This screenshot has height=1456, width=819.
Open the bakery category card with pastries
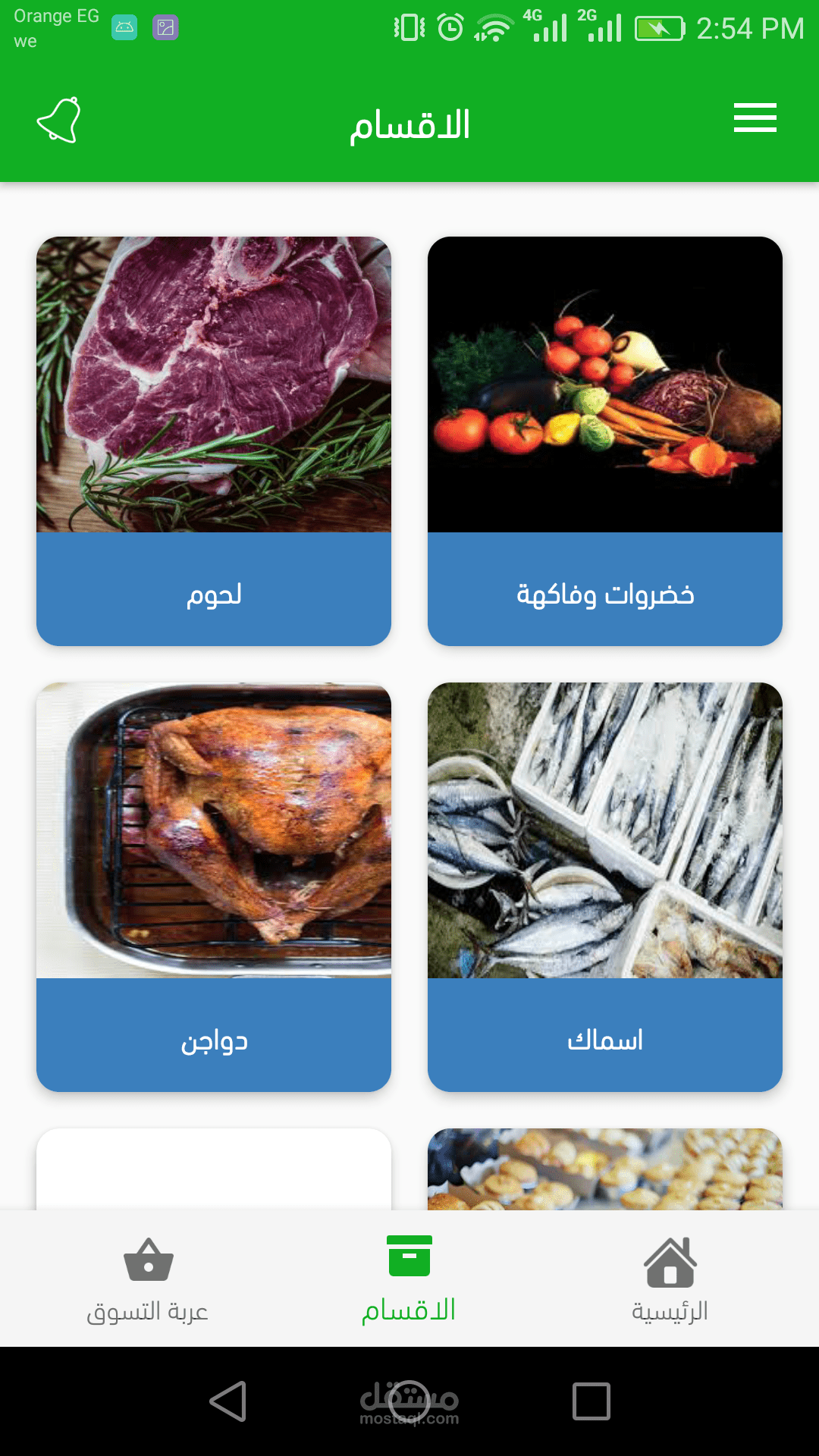pos(604,1169)
